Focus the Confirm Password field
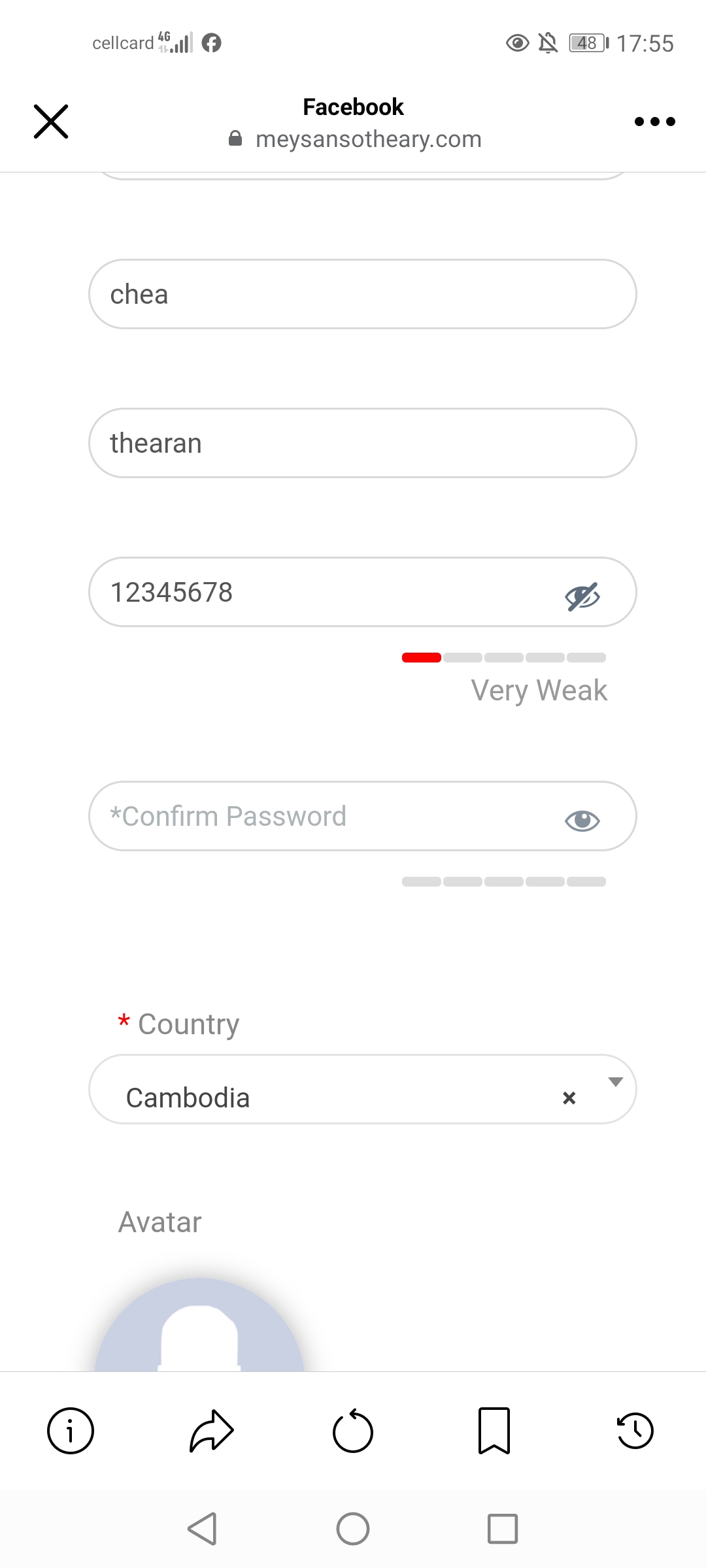This screenshot has width=706, height=1568. [327, 816]
